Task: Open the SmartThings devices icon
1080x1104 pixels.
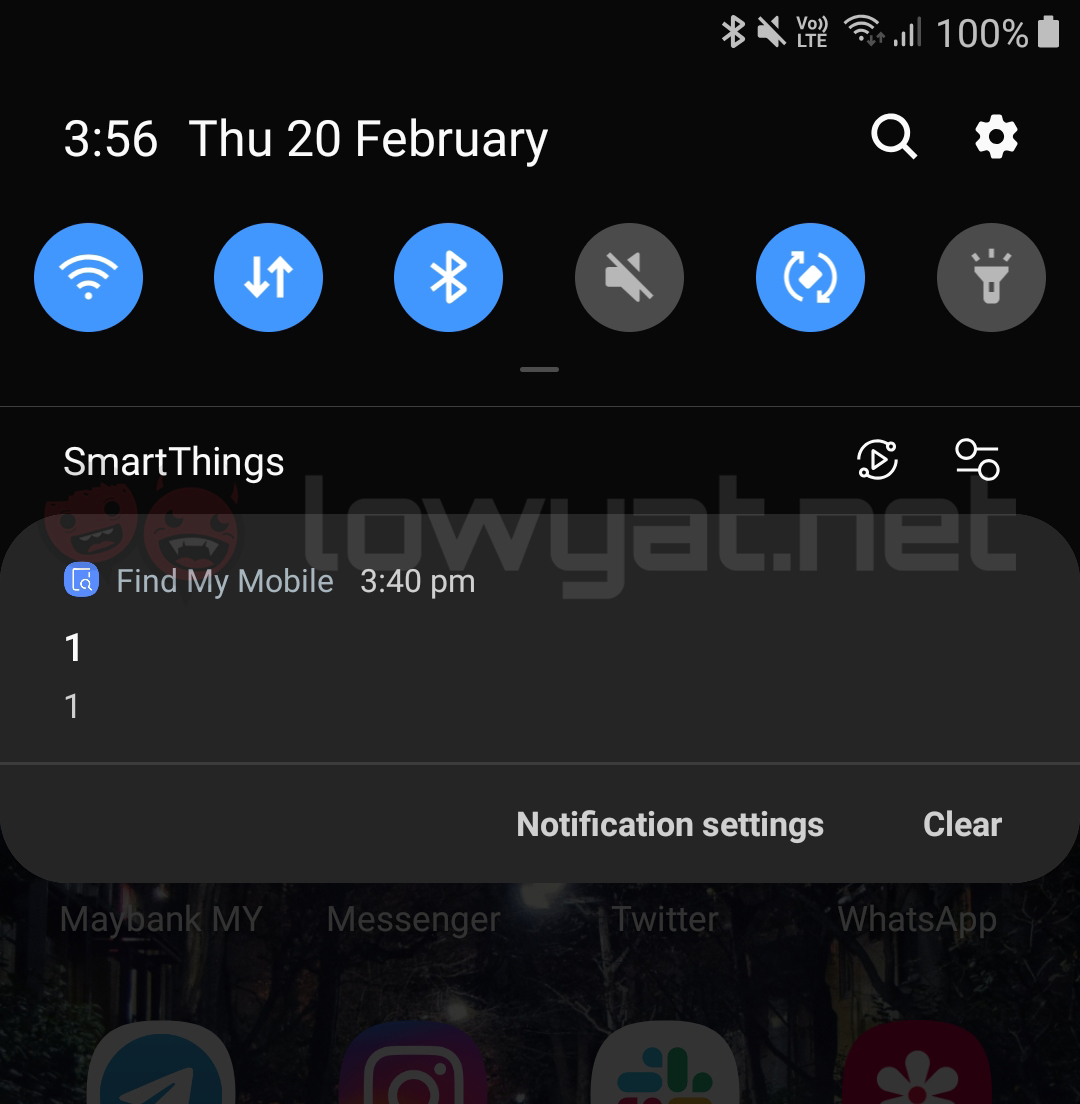Action: [x=977, y=460]
